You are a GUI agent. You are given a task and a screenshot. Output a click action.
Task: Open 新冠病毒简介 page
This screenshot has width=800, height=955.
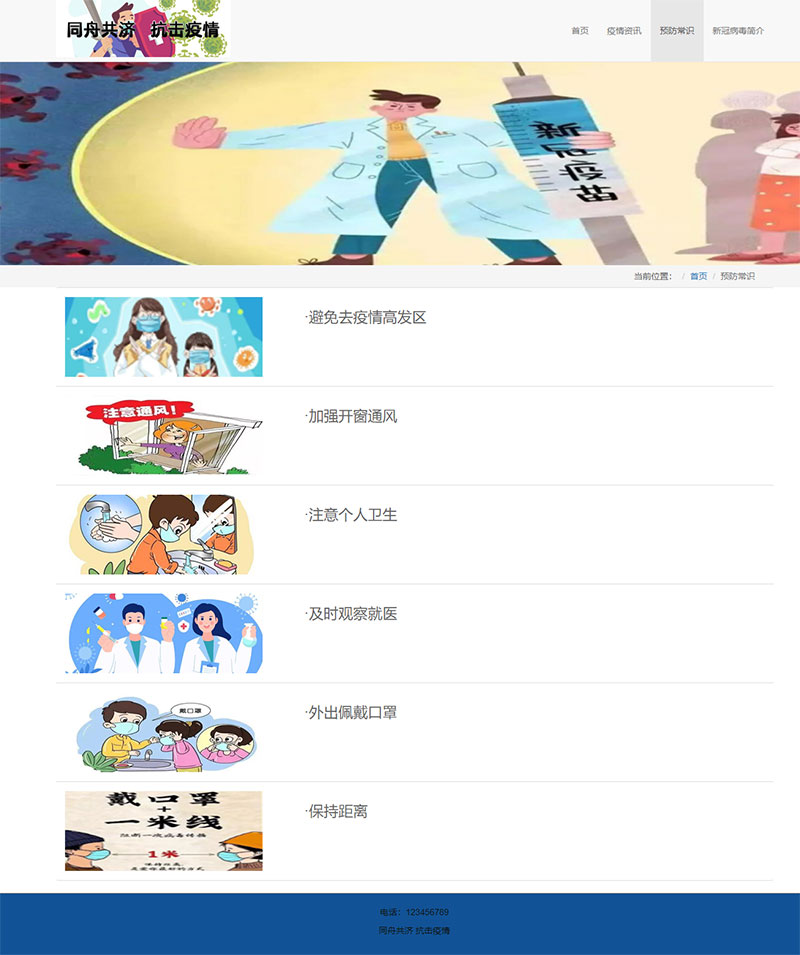tap(738, 31)
